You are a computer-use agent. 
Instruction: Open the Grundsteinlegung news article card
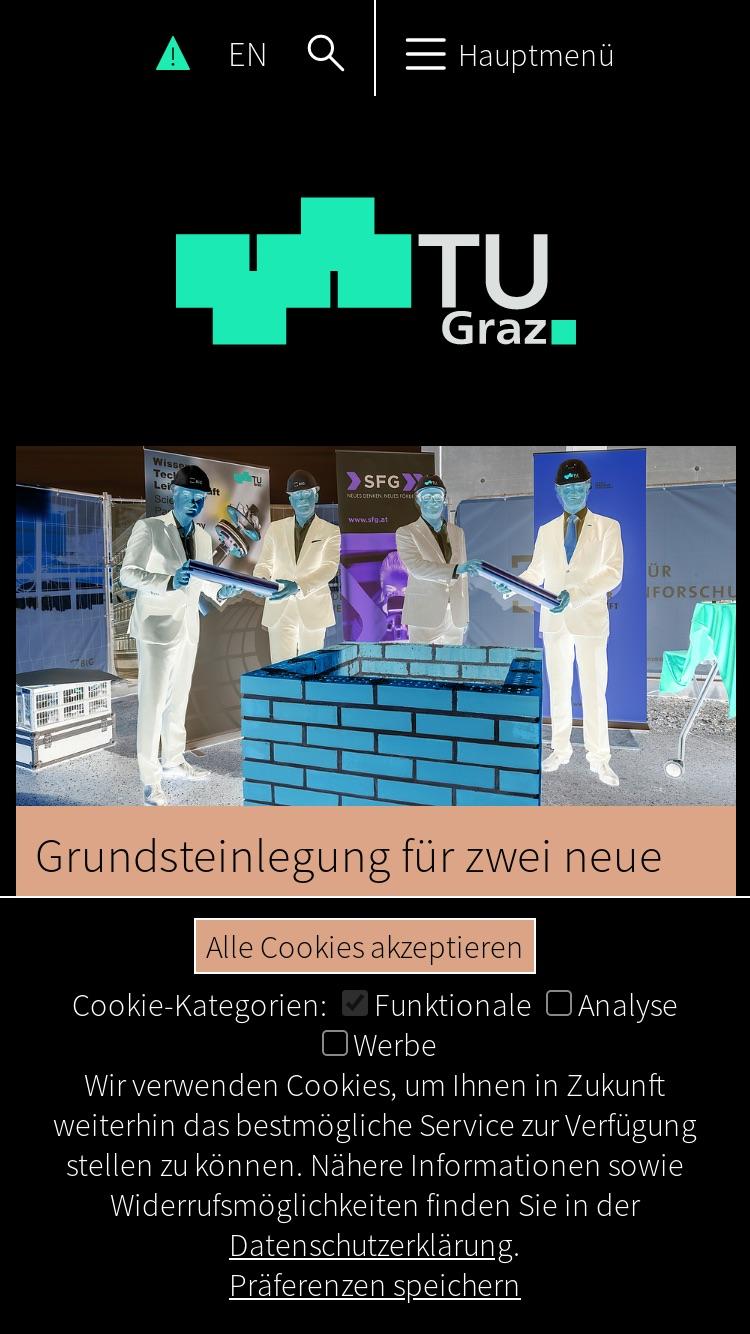[376, 670]
